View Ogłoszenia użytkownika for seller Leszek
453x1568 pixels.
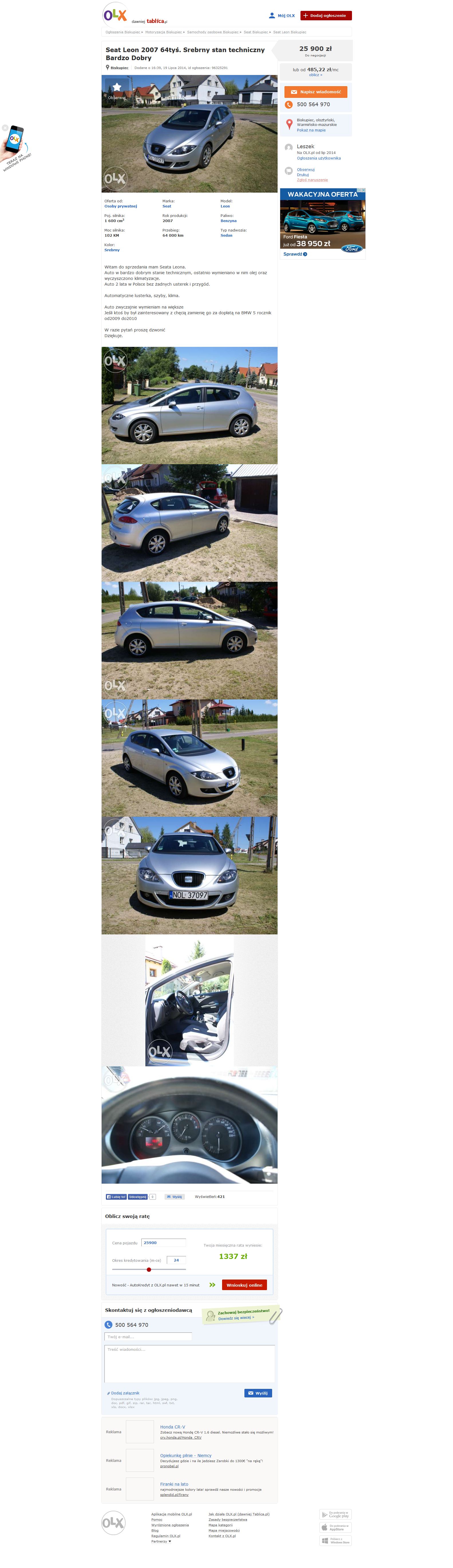[x=319, y=158]
